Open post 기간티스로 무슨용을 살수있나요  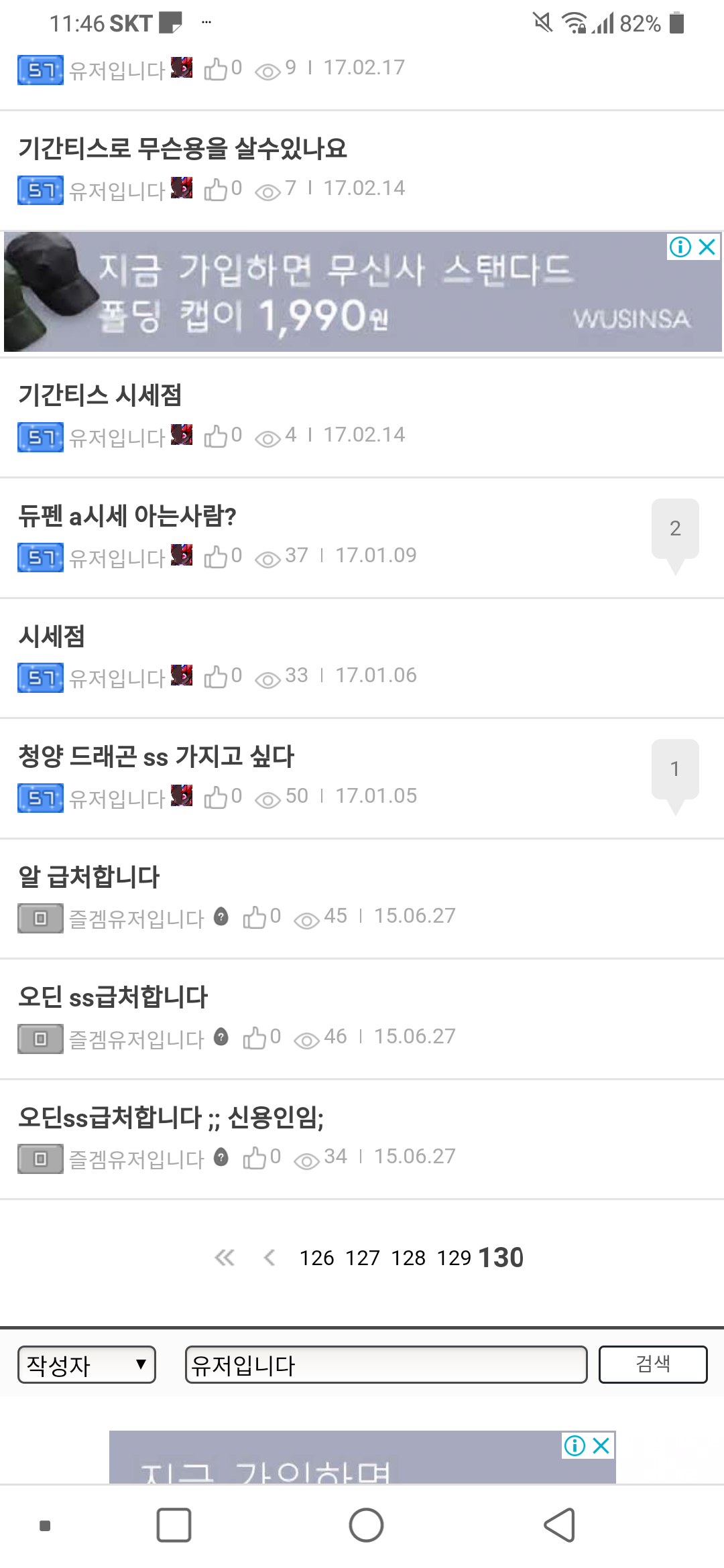click(x=182, y=148)
